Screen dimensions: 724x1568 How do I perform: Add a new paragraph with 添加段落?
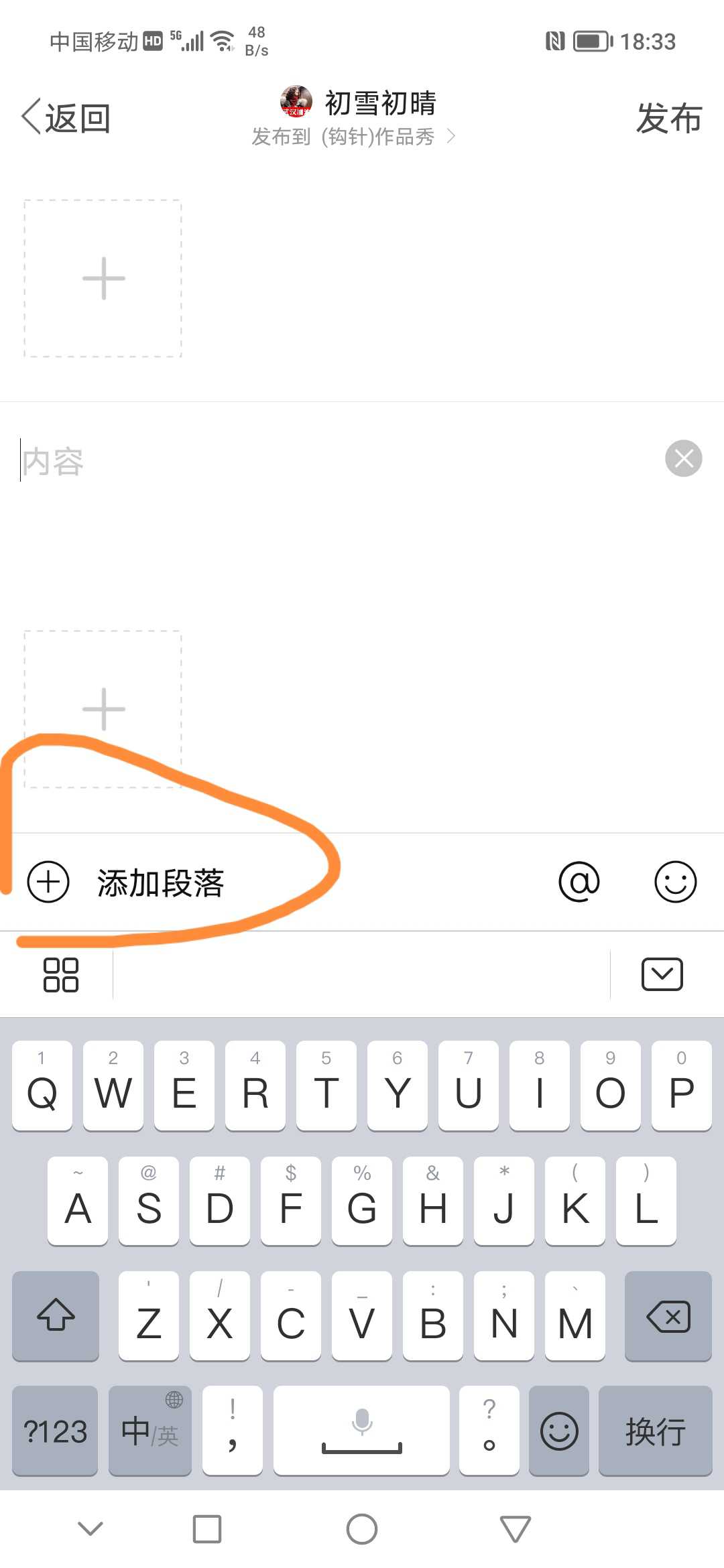click(126, 882)
